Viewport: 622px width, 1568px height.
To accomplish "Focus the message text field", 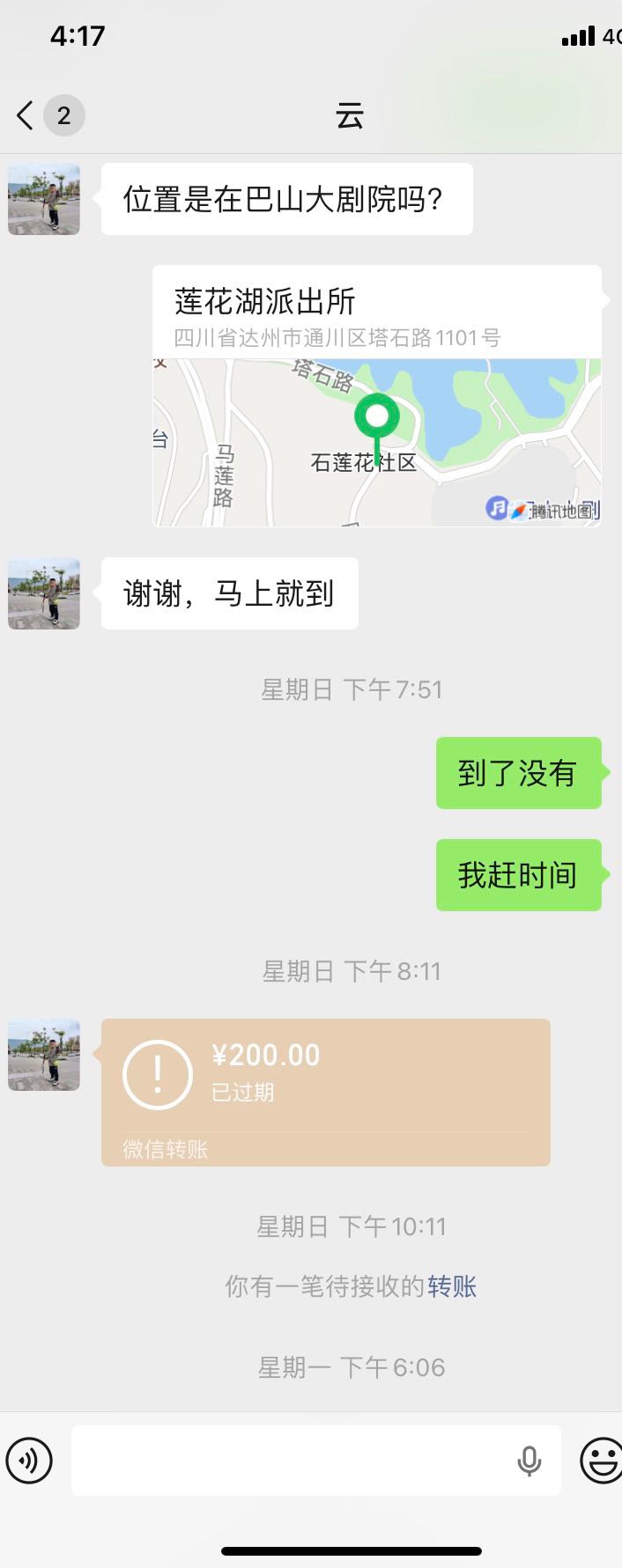I will point(291,1461).
